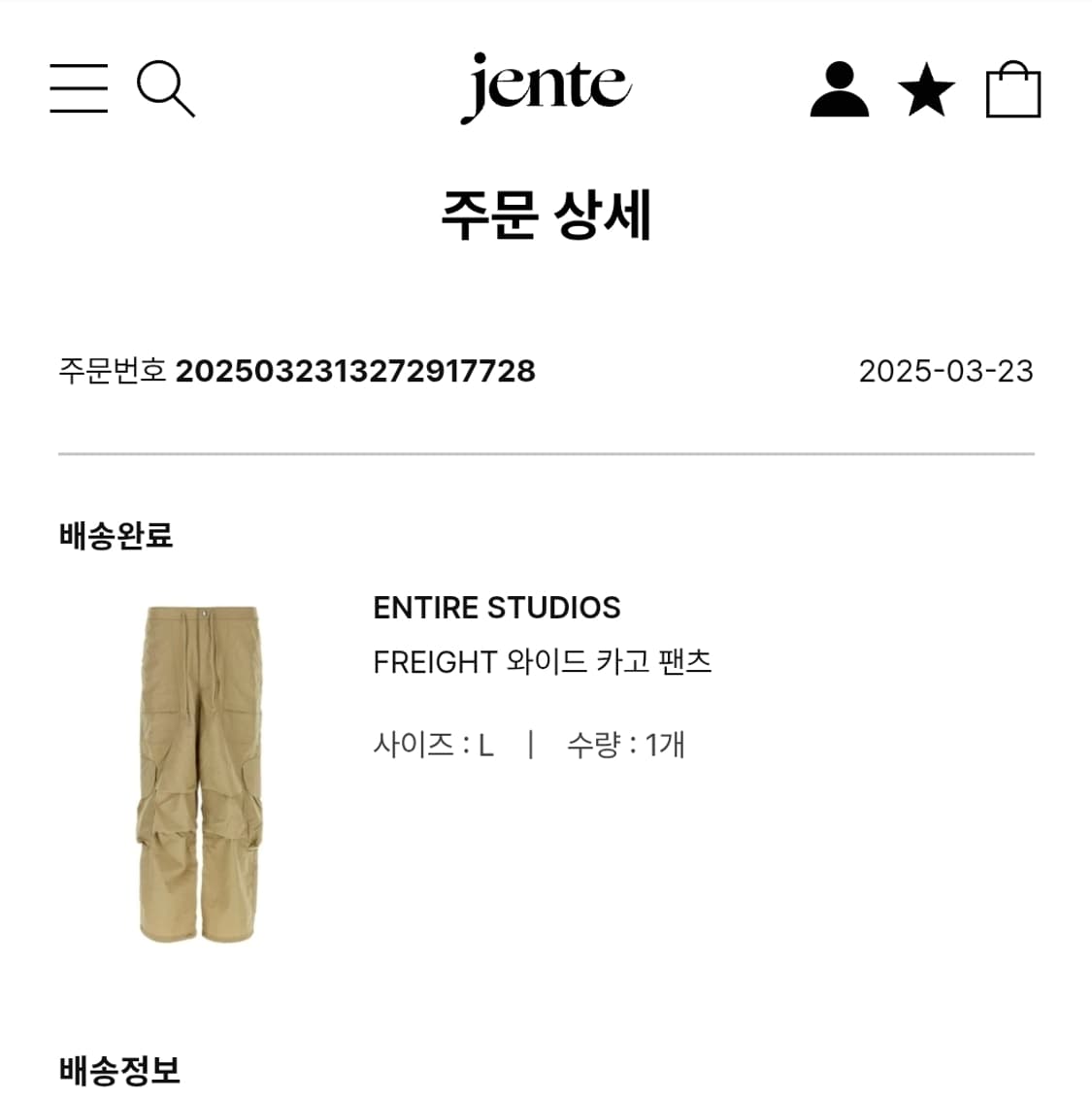This screenshot has height=1099, width=1092.
Task: Click FREIGHT 와이드 카고 팬츠 product name
Action: pyautogui.click(x=544, y=660)
